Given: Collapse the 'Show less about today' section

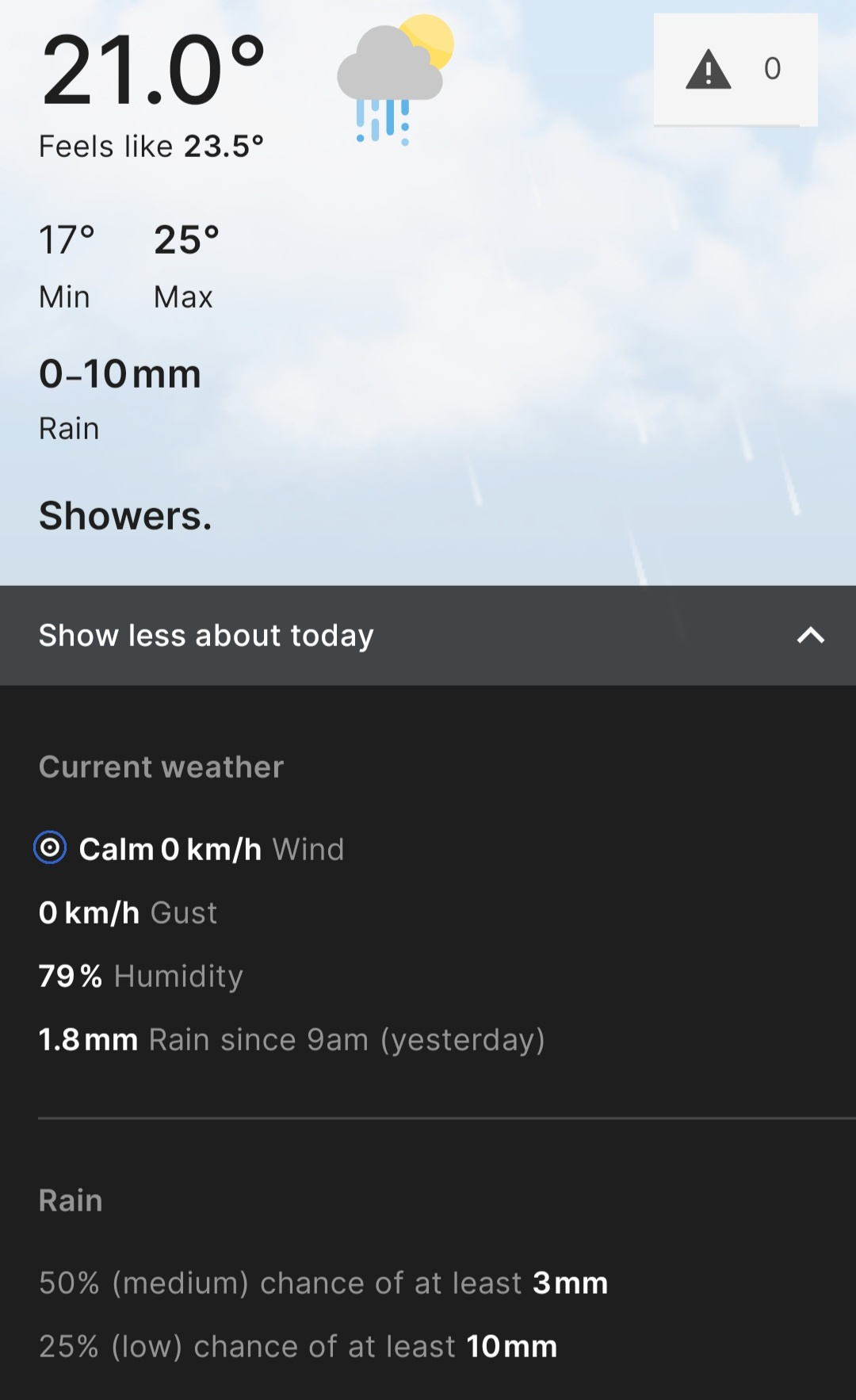Looking at the screenshot, I should pyautogui.click(x=428, y=636).
